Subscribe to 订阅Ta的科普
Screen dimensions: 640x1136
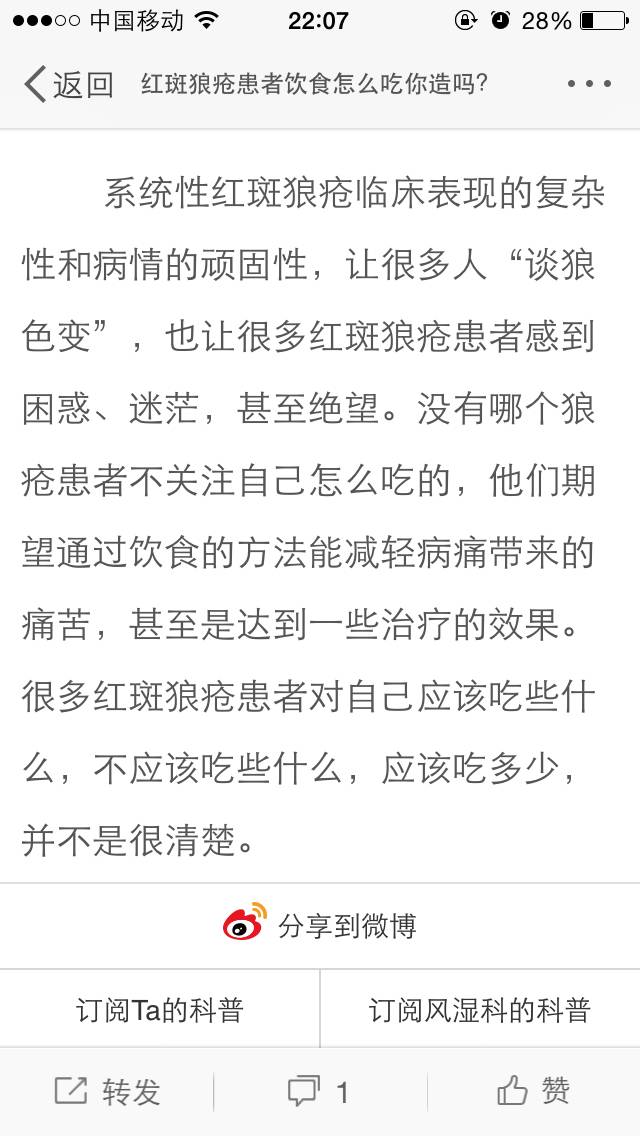click(x=160, y=1009)
